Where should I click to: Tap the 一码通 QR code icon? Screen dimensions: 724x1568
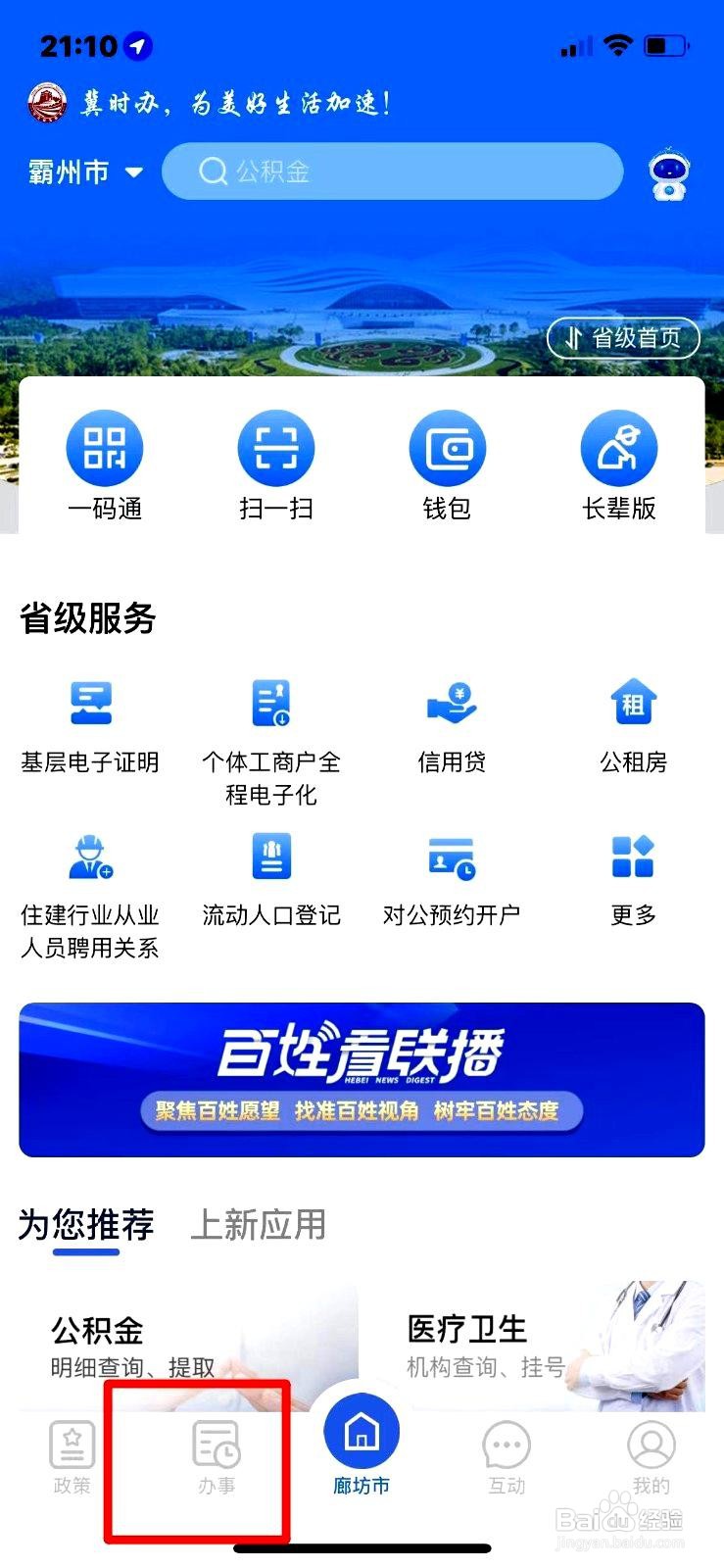coord(104,447)
